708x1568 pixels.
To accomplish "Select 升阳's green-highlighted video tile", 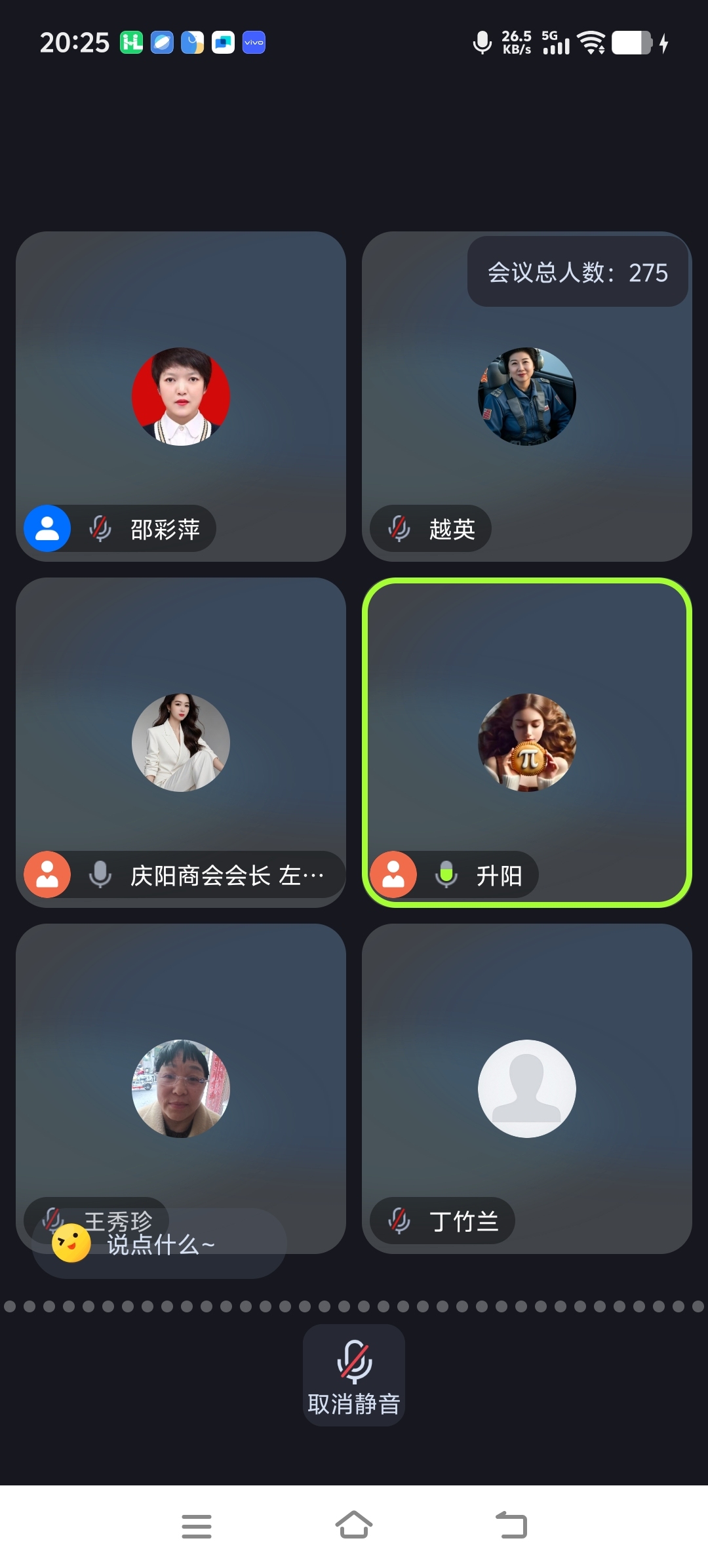I will [526, 741].
